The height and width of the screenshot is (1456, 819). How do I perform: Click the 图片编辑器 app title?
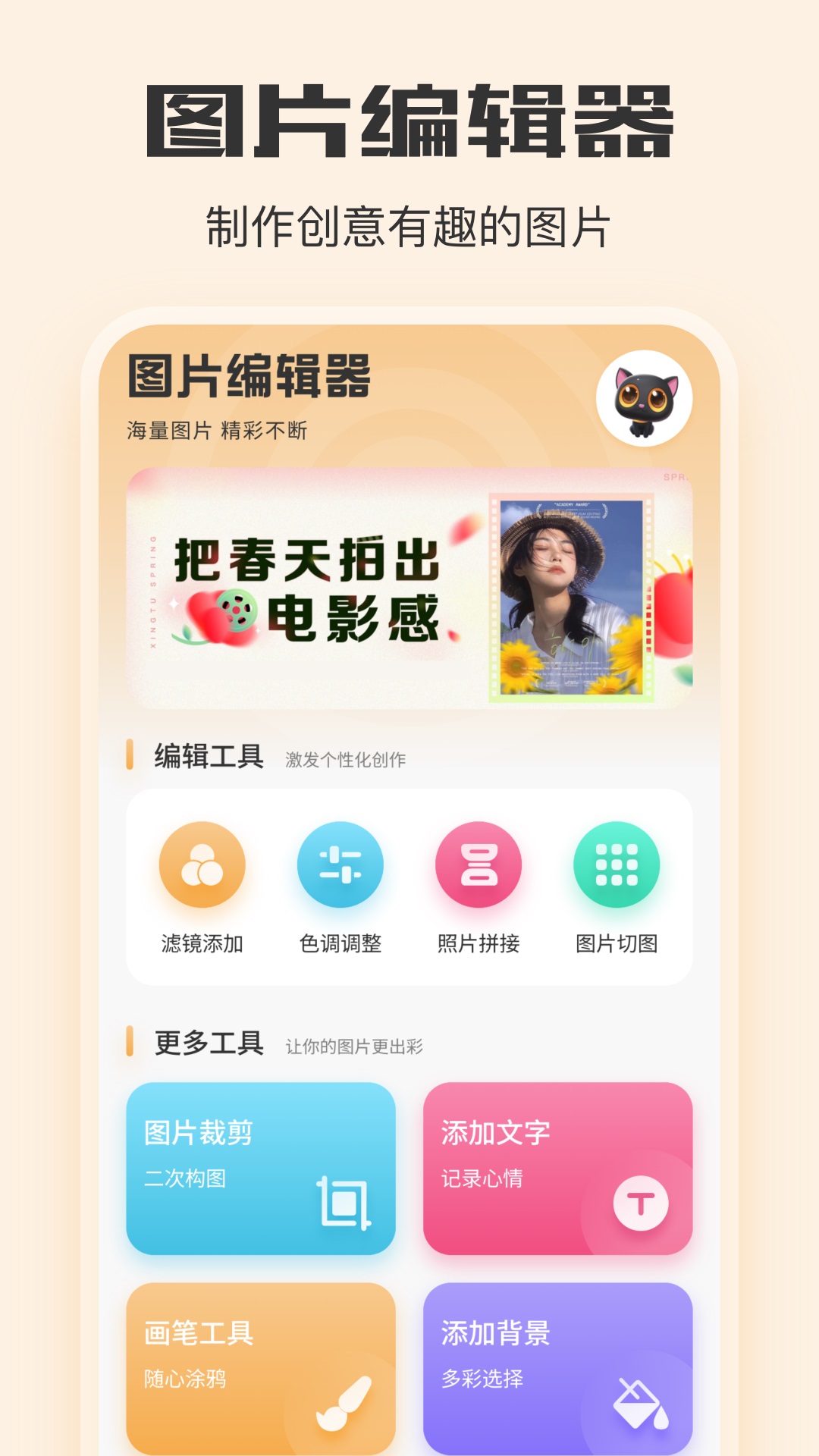pos(247,381)
